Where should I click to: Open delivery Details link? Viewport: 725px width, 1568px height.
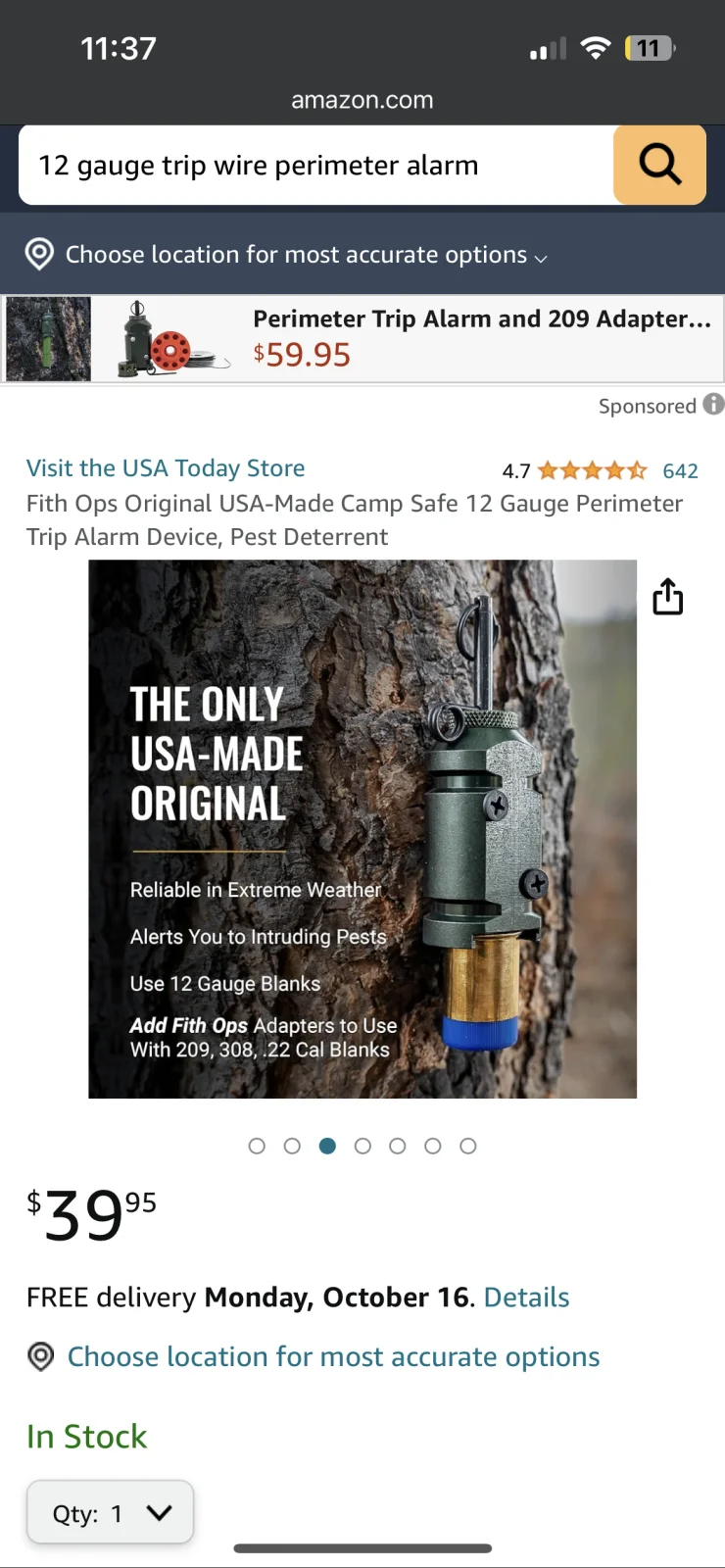[526, 1298]
